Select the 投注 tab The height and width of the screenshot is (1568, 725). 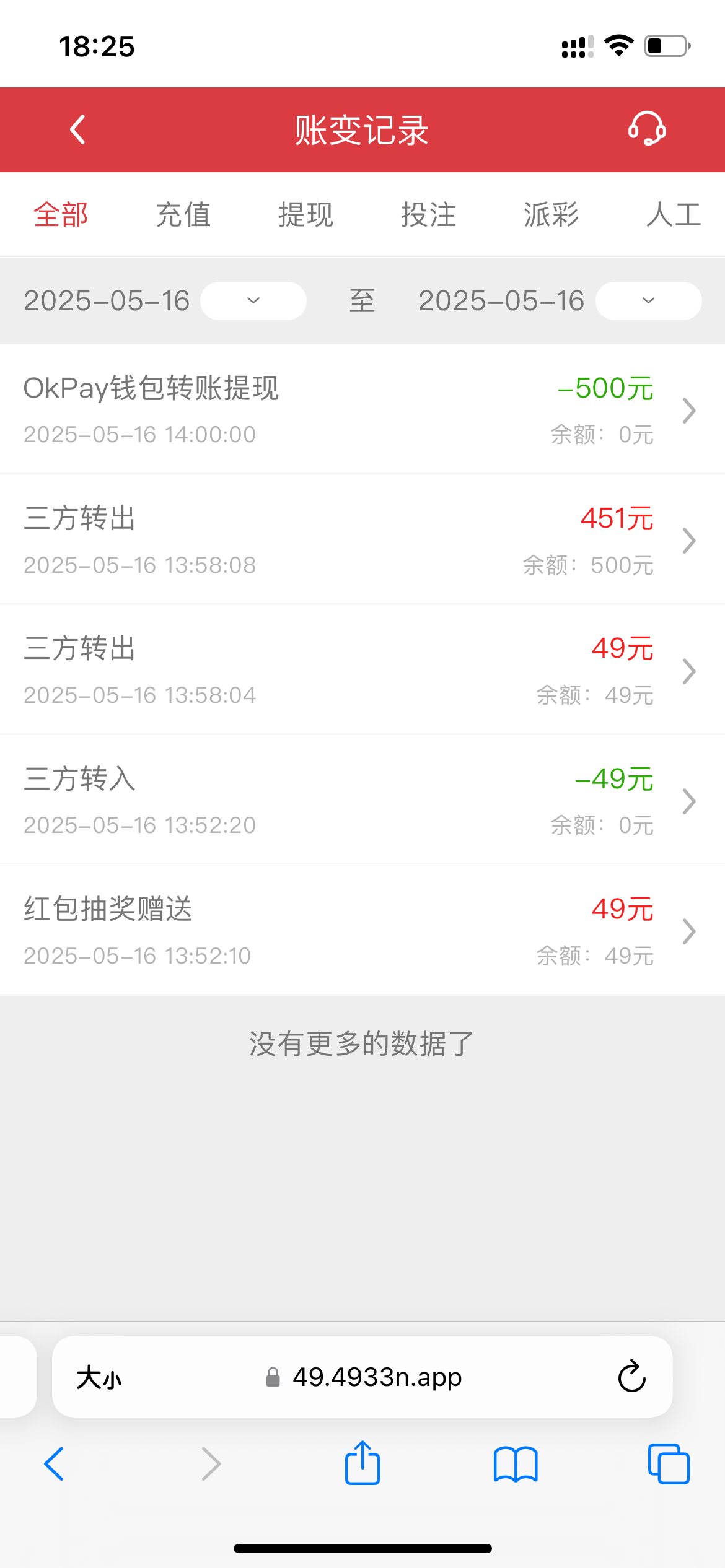click(428, 215)
